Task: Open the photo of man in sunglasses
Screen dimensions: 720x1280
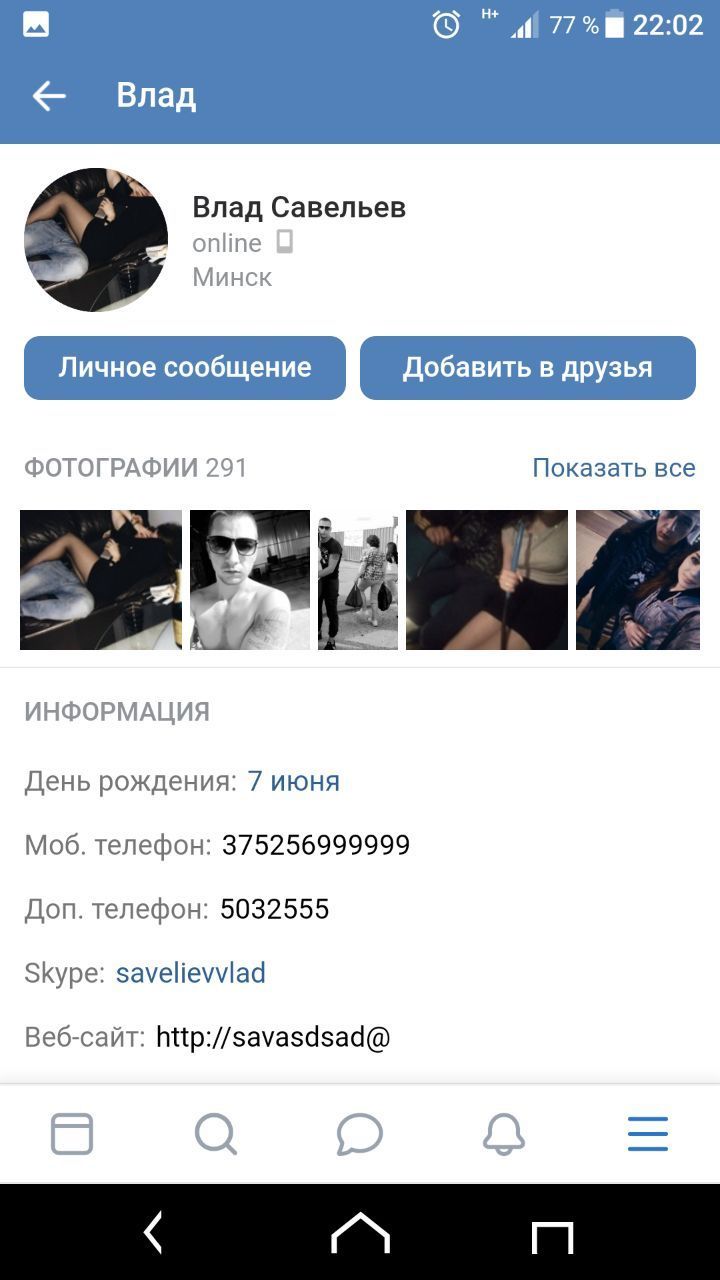Action: [250, 580]
